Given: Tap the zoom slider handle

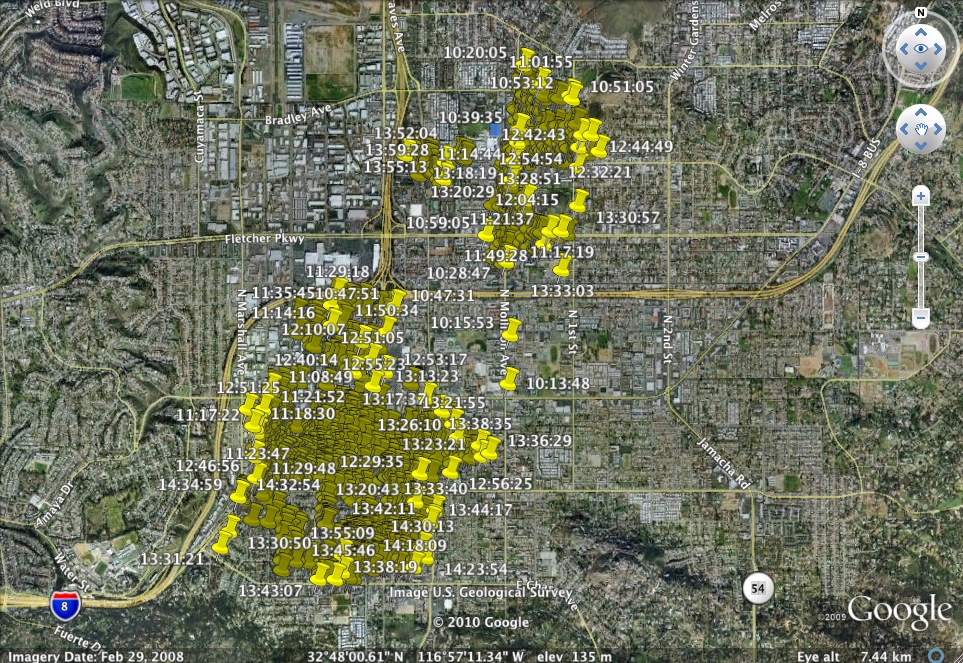Looking at the screenshot, I should click(x=921, y=257).
